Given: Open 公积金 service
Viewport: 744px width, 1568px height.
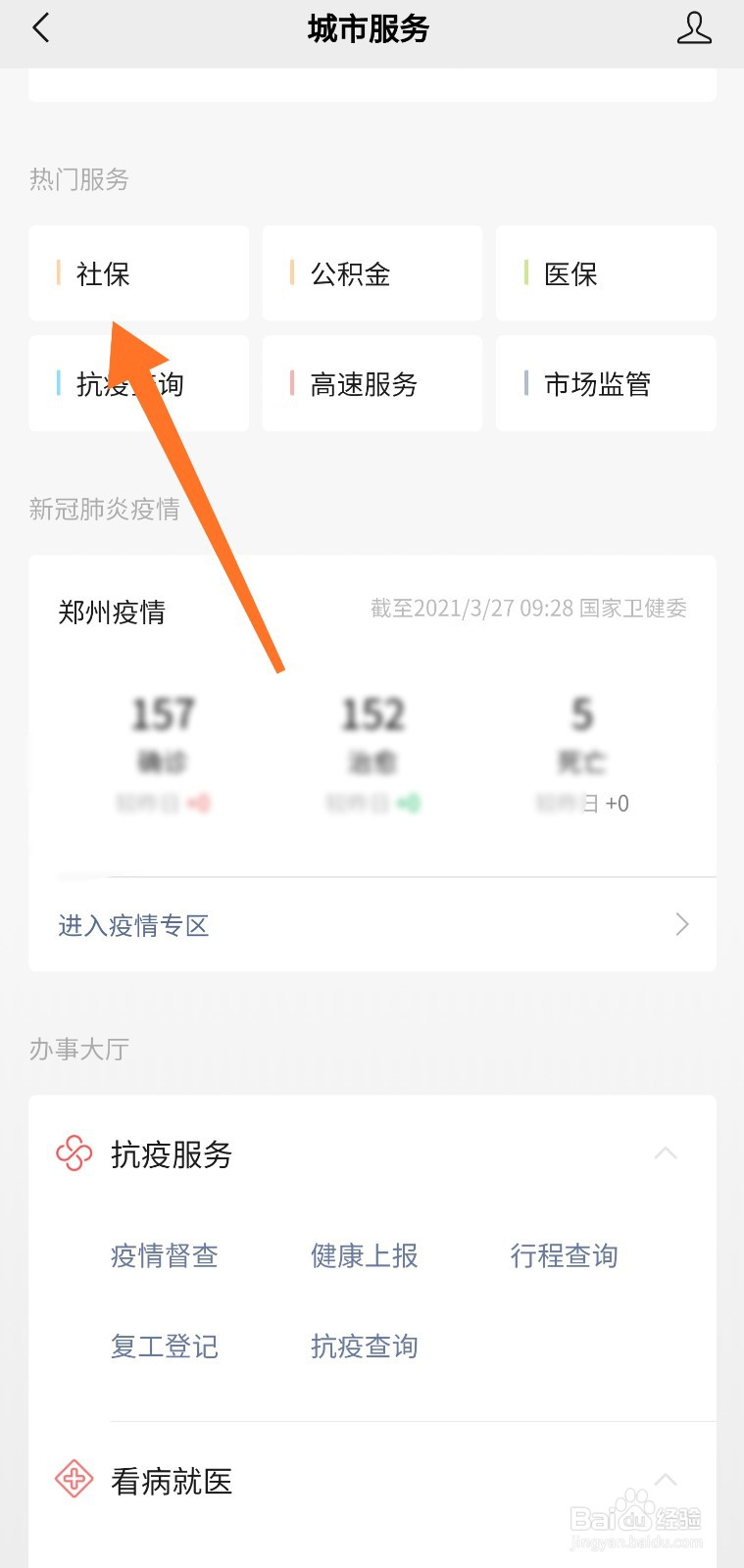Looking at the screenshot, I should (372, 273).
